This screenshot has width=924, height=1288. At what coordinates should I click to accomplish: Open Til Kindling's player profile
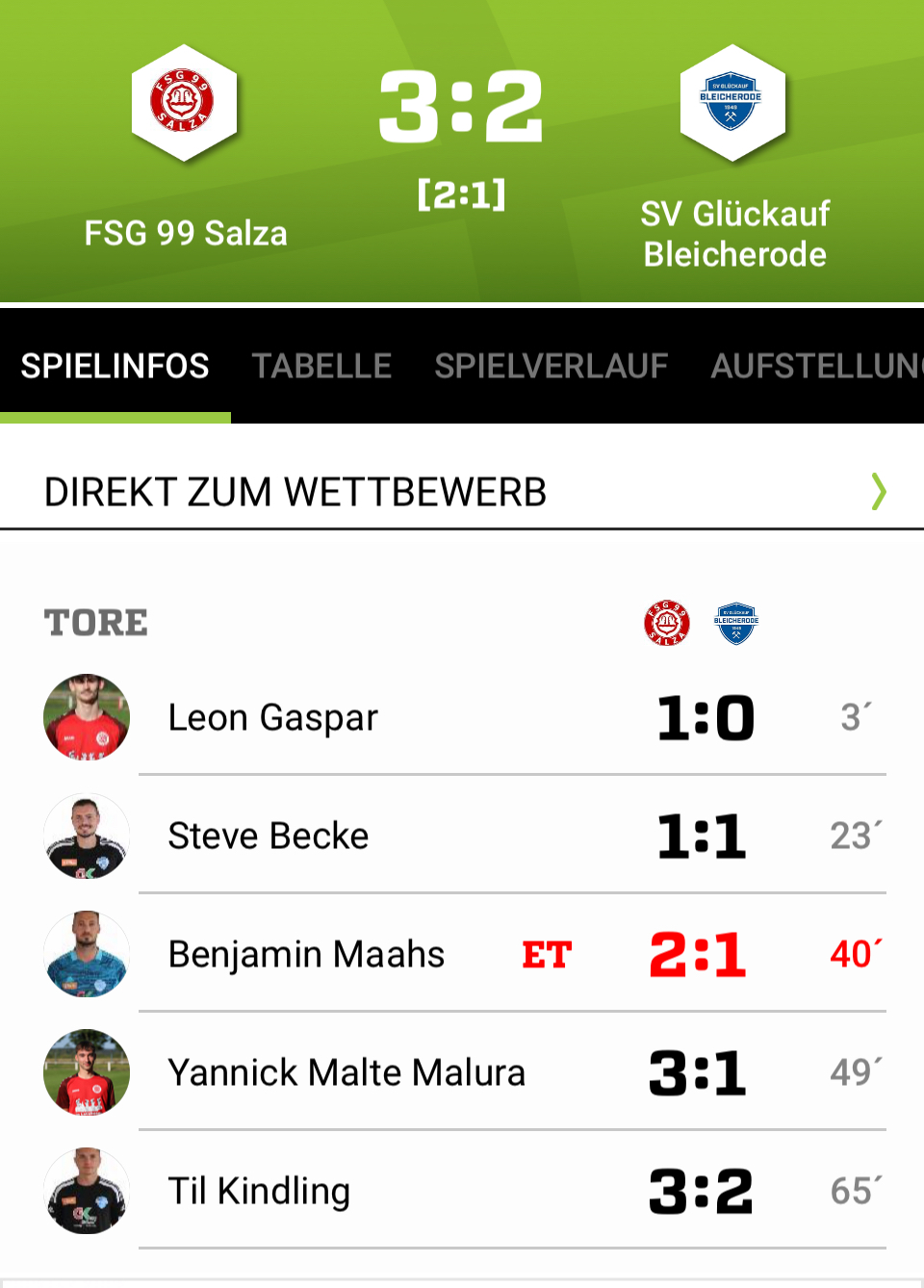pos(258,1191)
